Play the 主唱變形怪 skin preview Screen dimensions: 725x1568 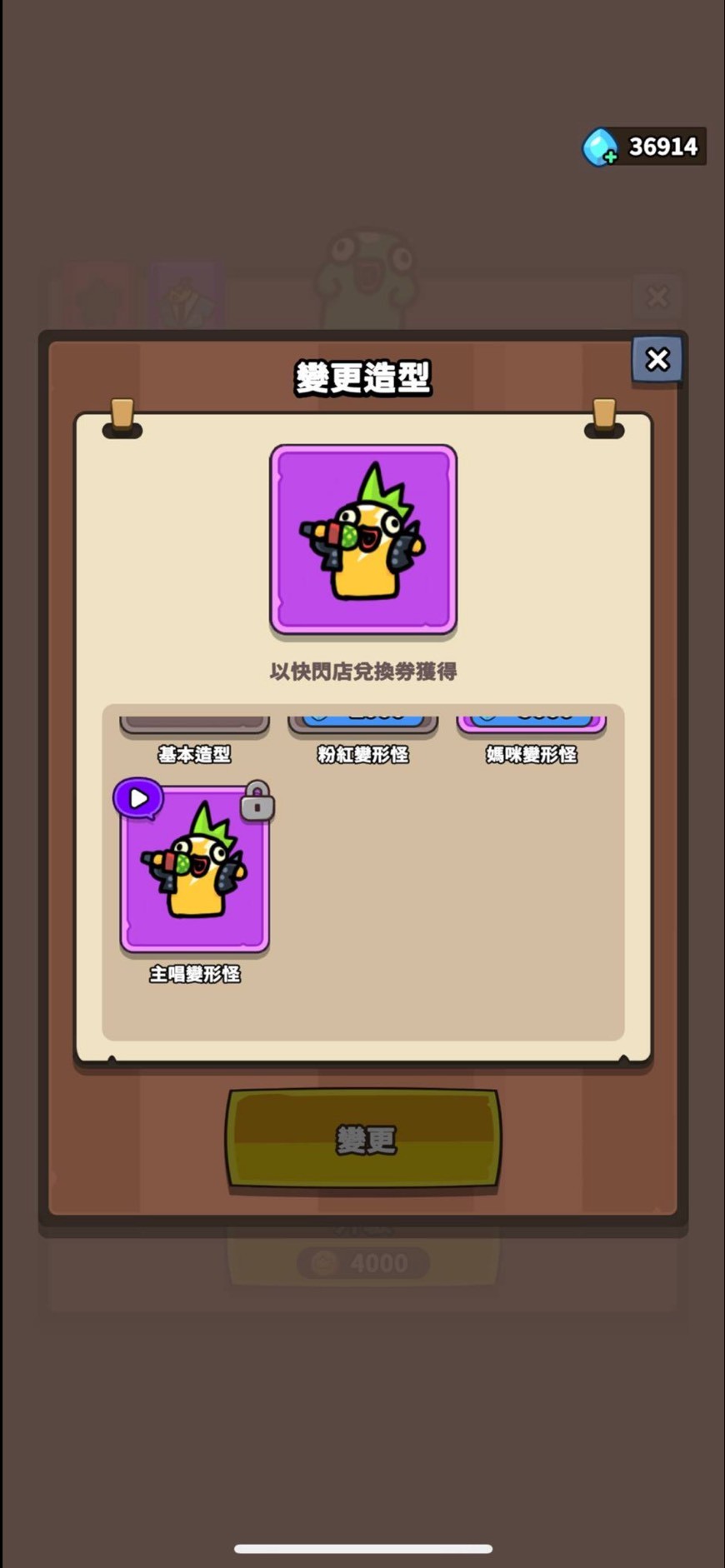coord(138,798)
